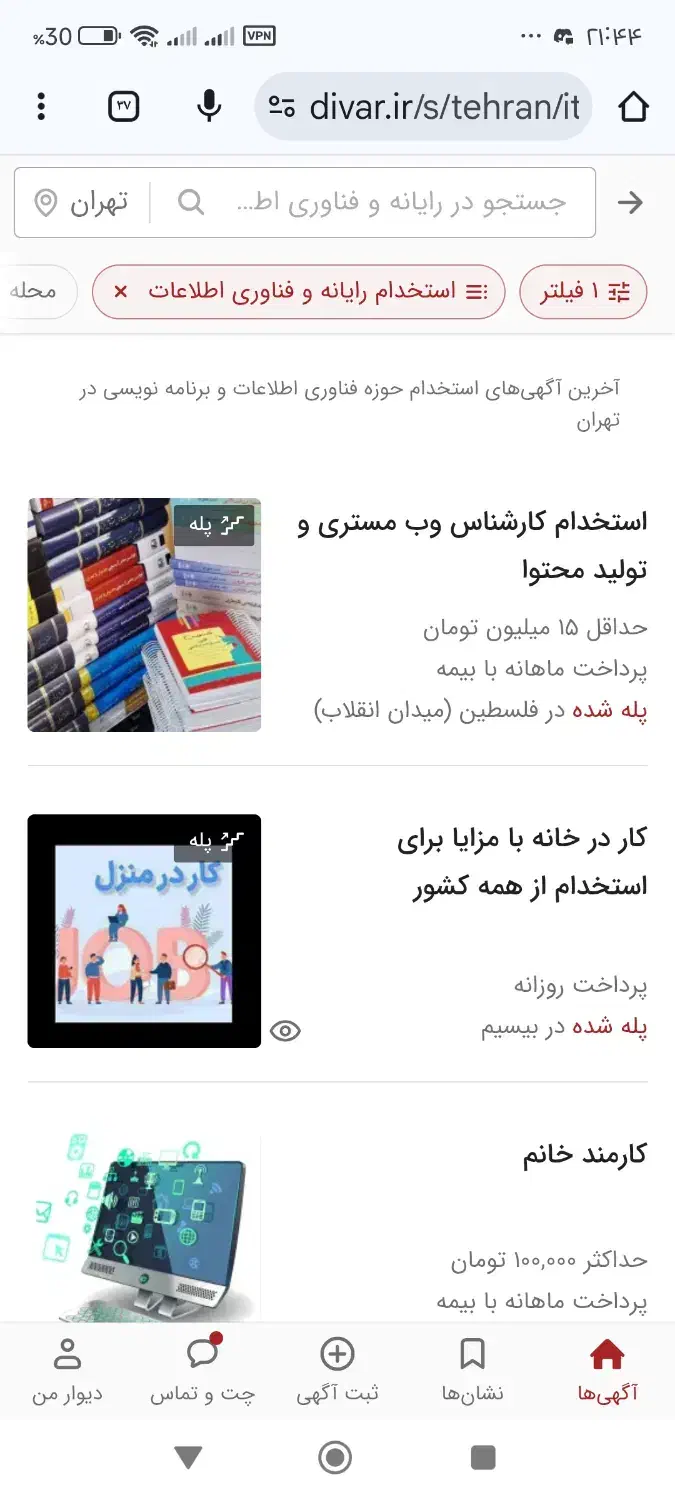
Task: Start voice search with the microphone
Action: tap(208, 106)
